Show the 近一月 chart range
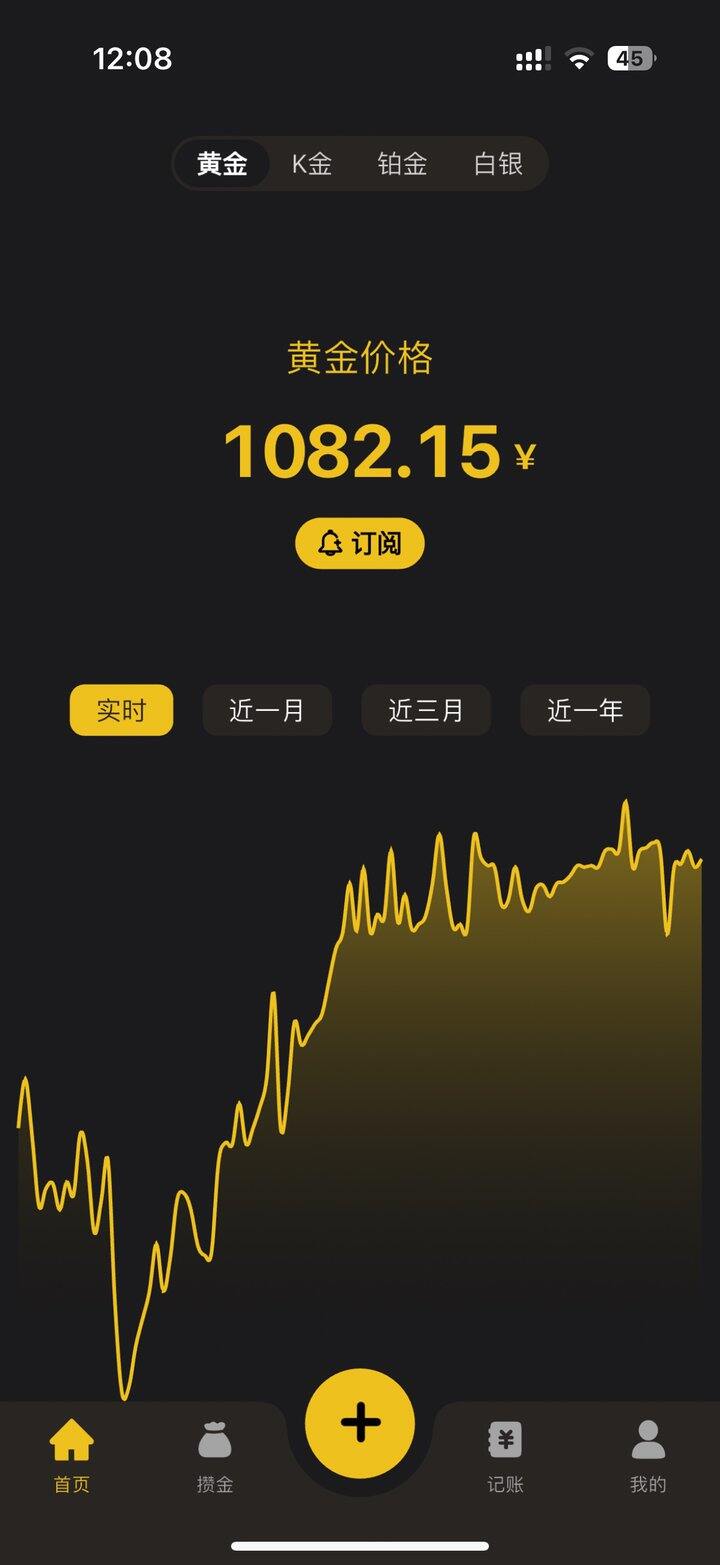720x1565 pixels. (267, 711)
